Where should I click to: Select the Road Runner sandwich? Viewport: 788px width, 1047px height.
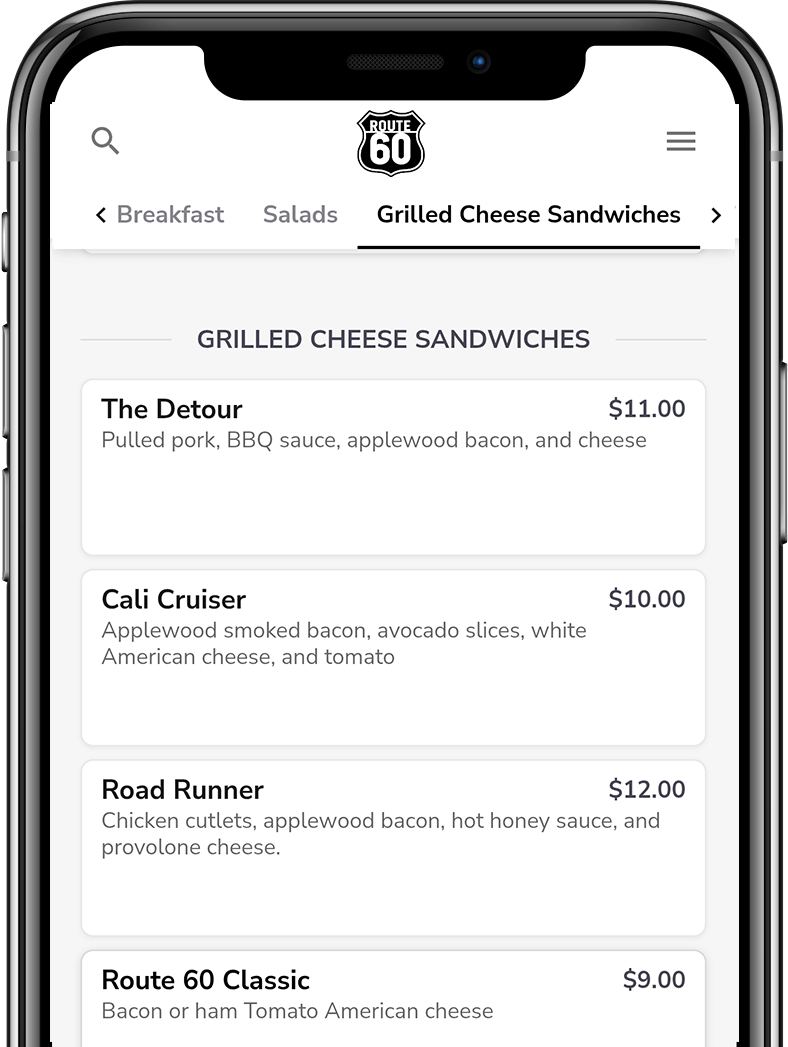click(x=393, y=847)
